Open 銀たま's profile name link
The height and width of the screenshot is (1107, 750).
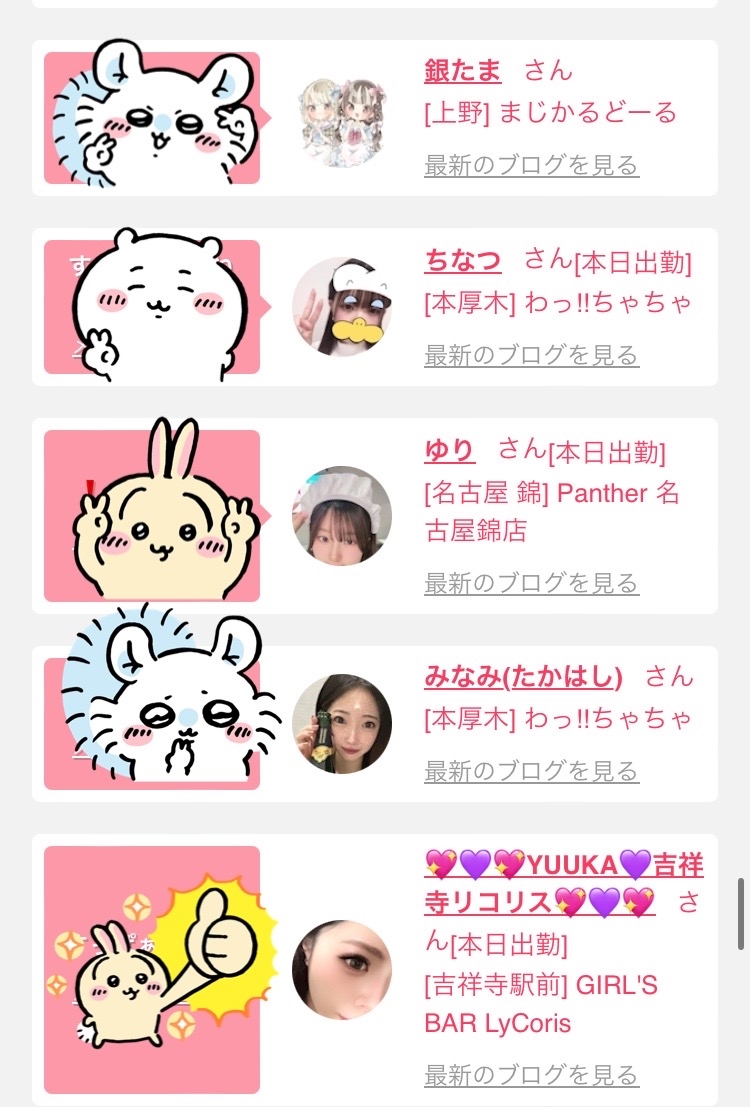coord(462,71)
